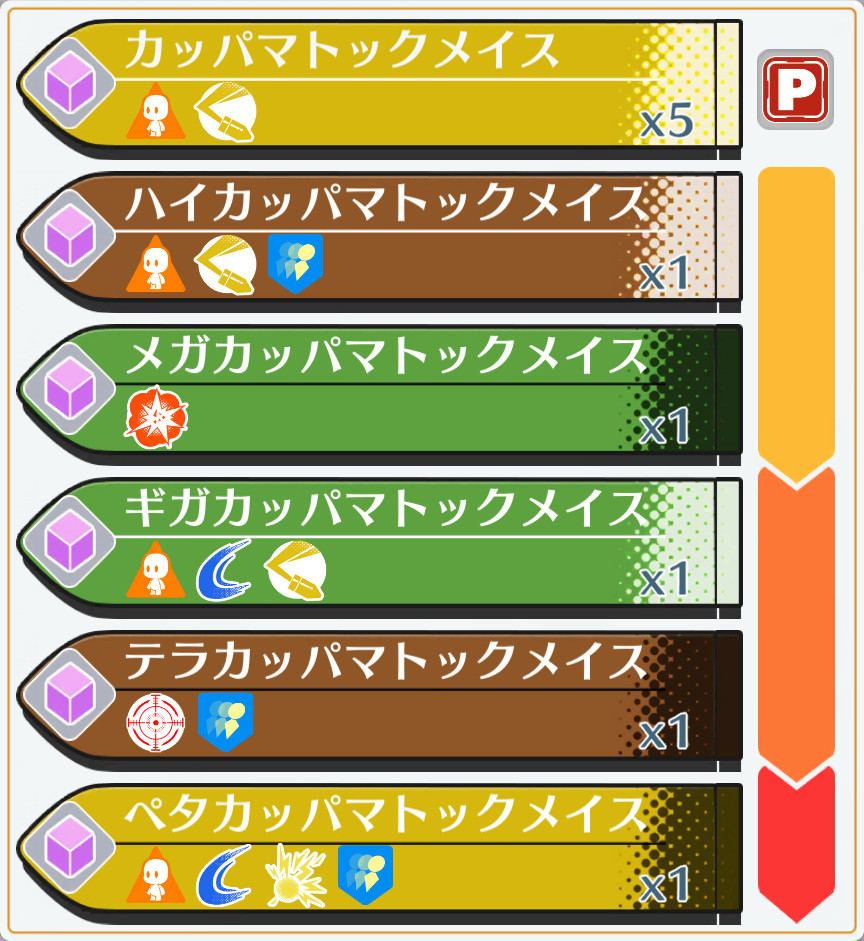The height and width of the screenshot is (941, 864).
Task: Open the メガカッパマトックメイス item row
Action: tap(380, 393)
